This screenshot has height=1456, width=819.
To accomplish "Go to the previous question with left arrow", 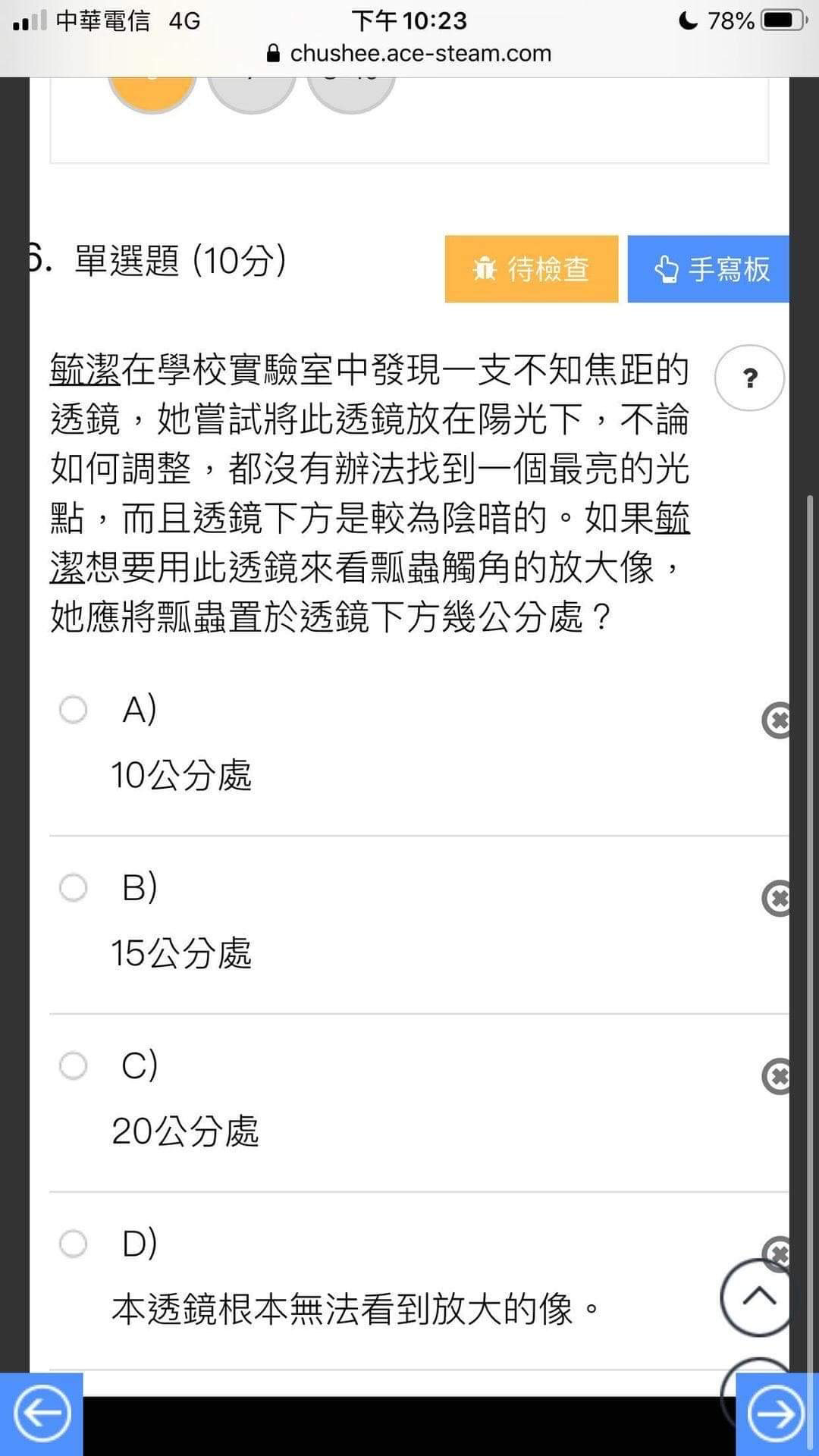I will (41, 1414).
